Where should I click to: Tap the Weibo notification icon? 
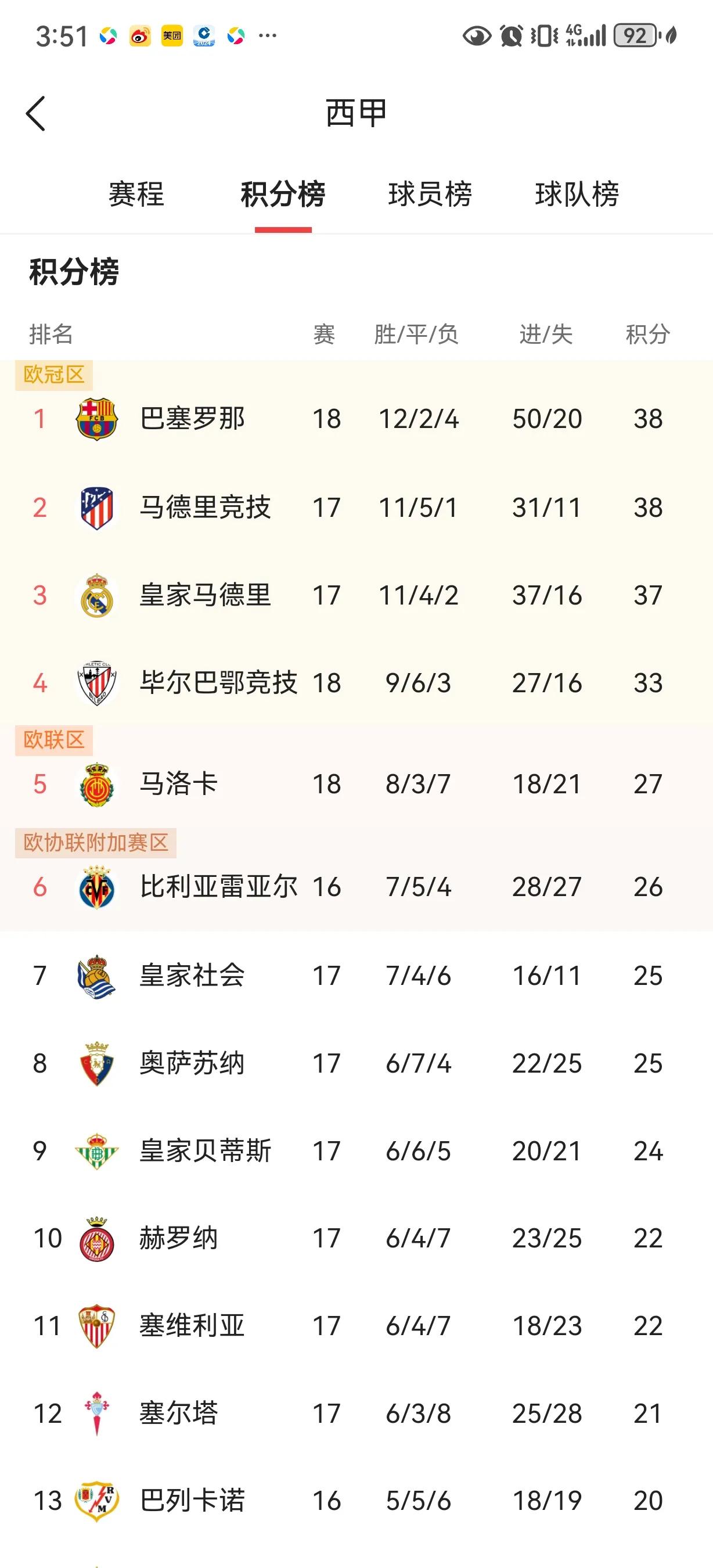(141, 35)
